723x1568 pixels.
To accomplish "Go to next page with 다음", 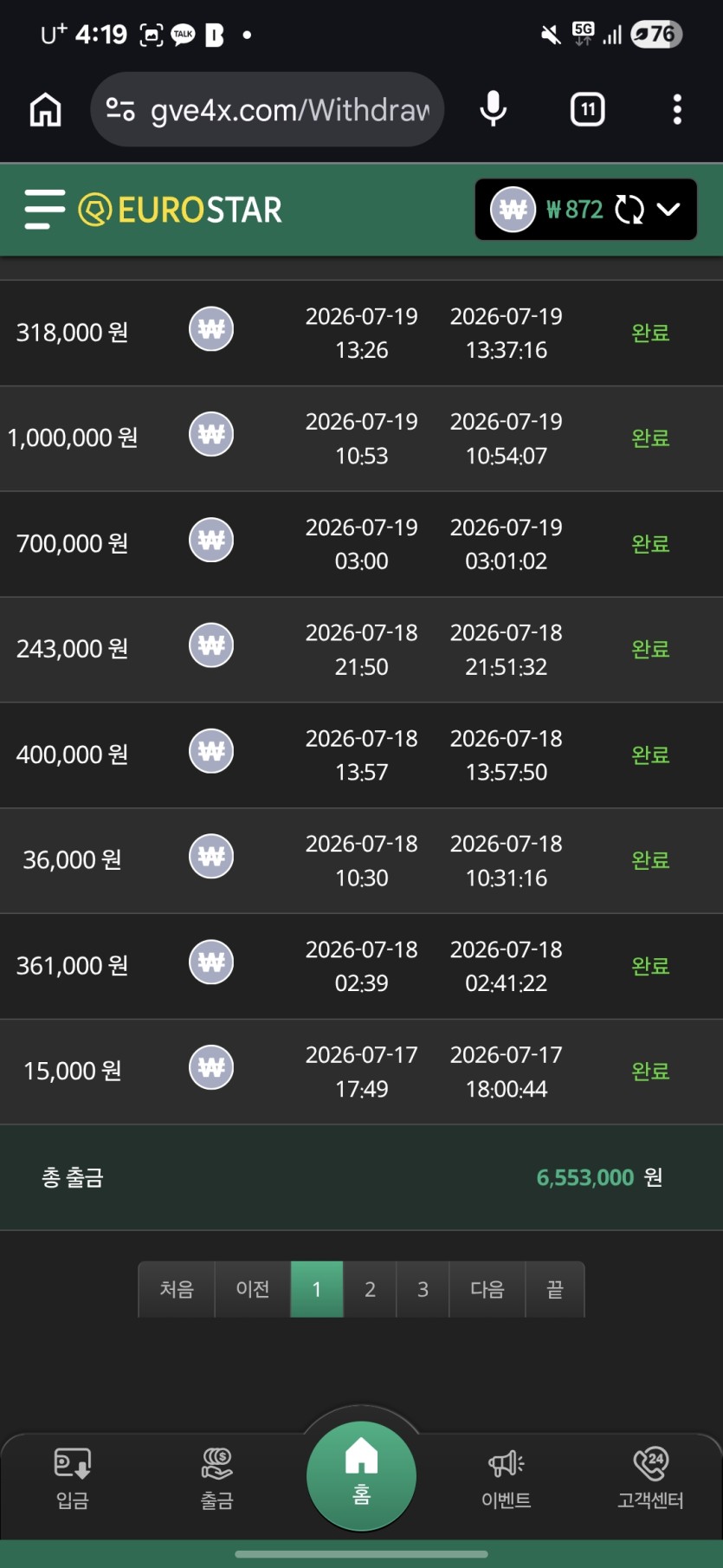I will click(x=487, y=1289).
